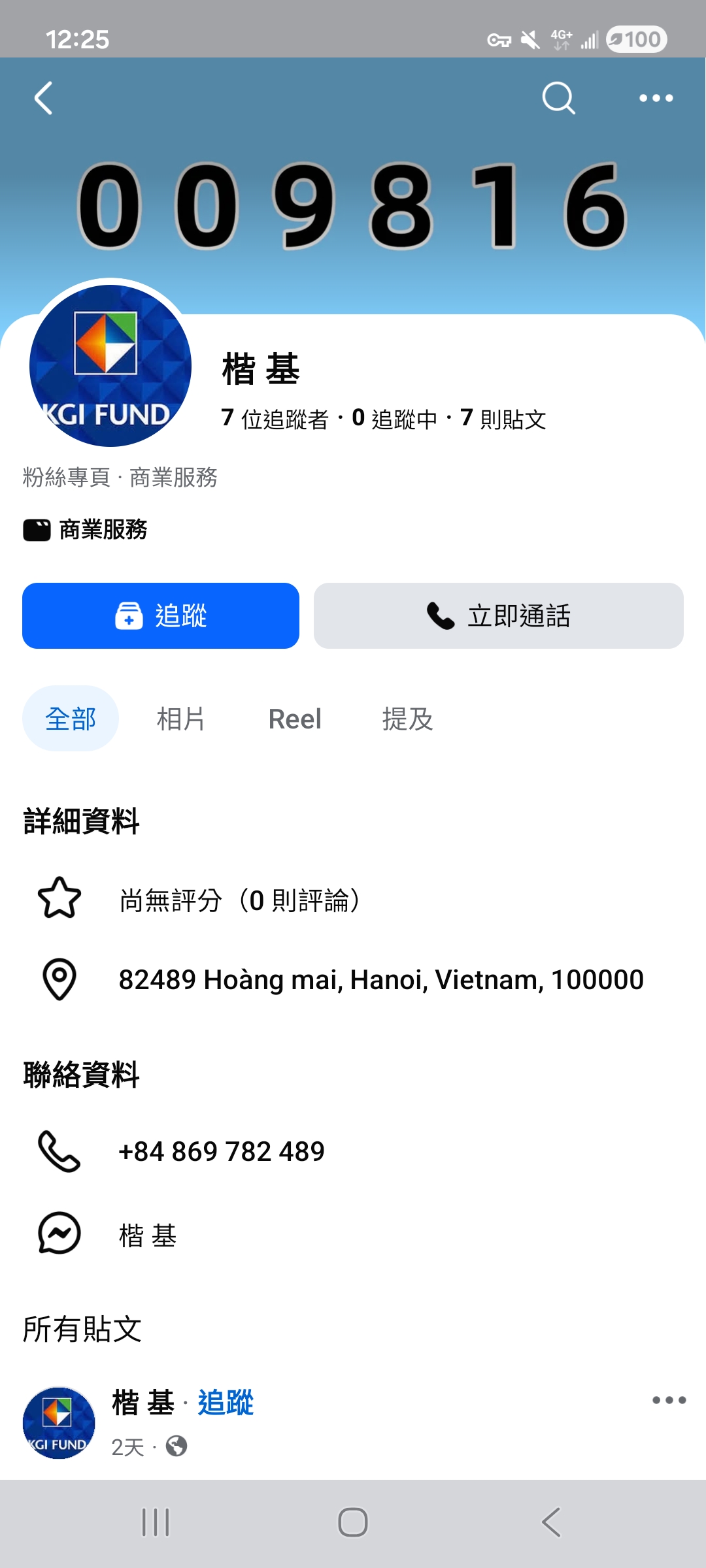Go to the system home screen
706x1568 pixels.
click(x=353, y=1522)
